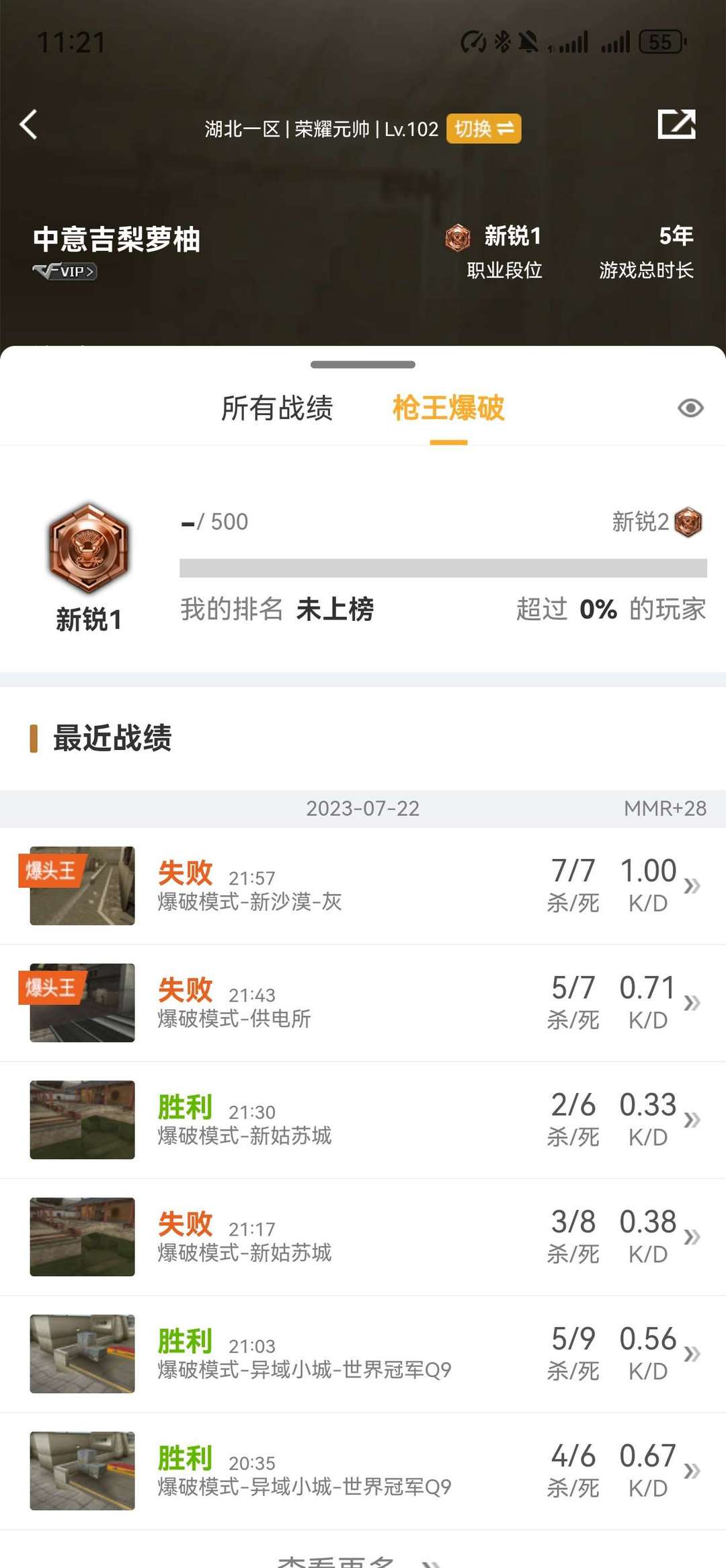Open the 21:57 match on 新沙漠-灰

363,886
